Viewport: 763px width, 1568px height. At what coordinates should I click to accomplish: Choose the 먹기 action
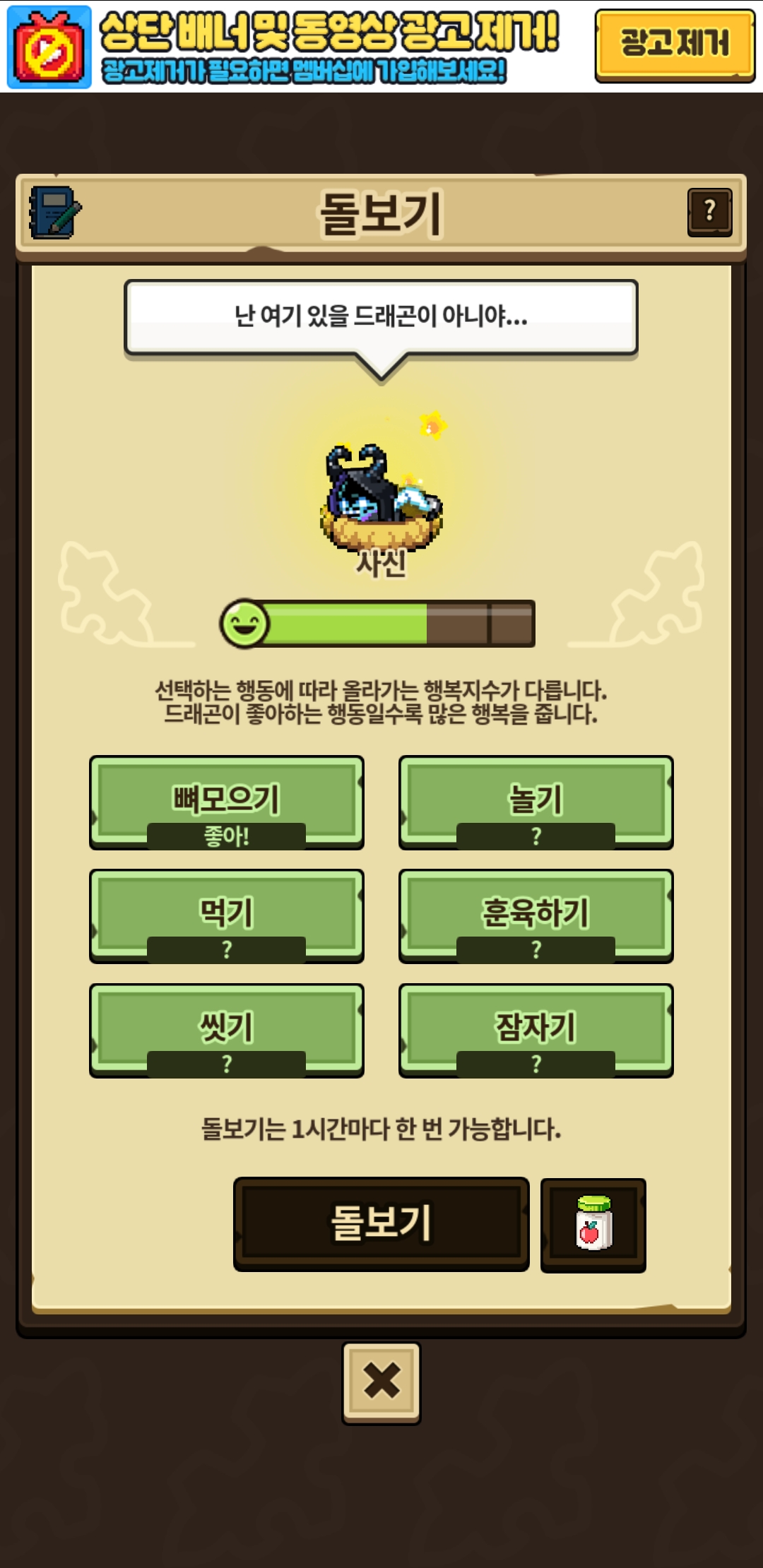coord(226,916)
